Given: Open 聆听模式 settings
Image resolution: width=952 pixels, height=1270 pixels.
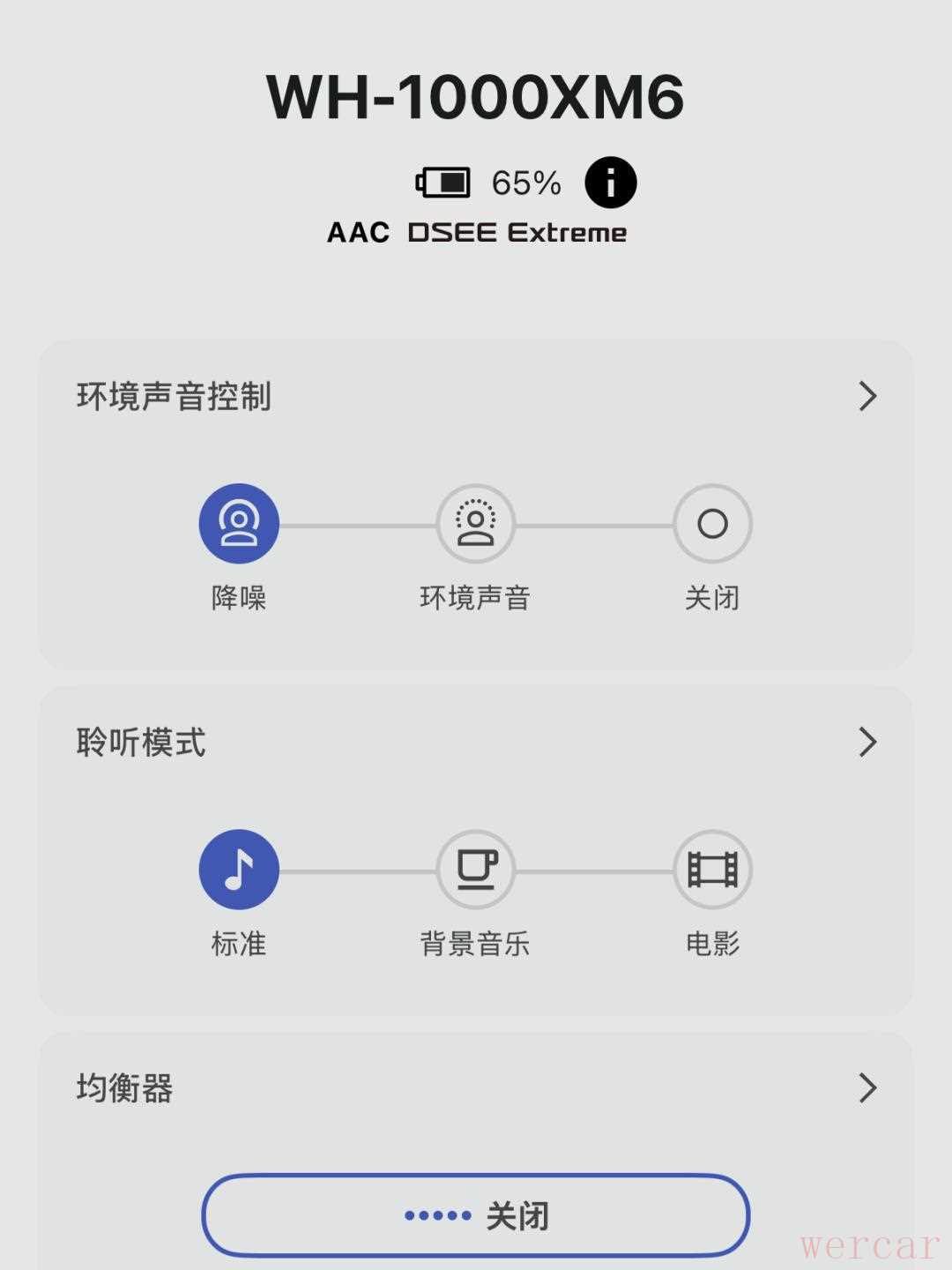Looking at the screenshot, I should point(867,743).
